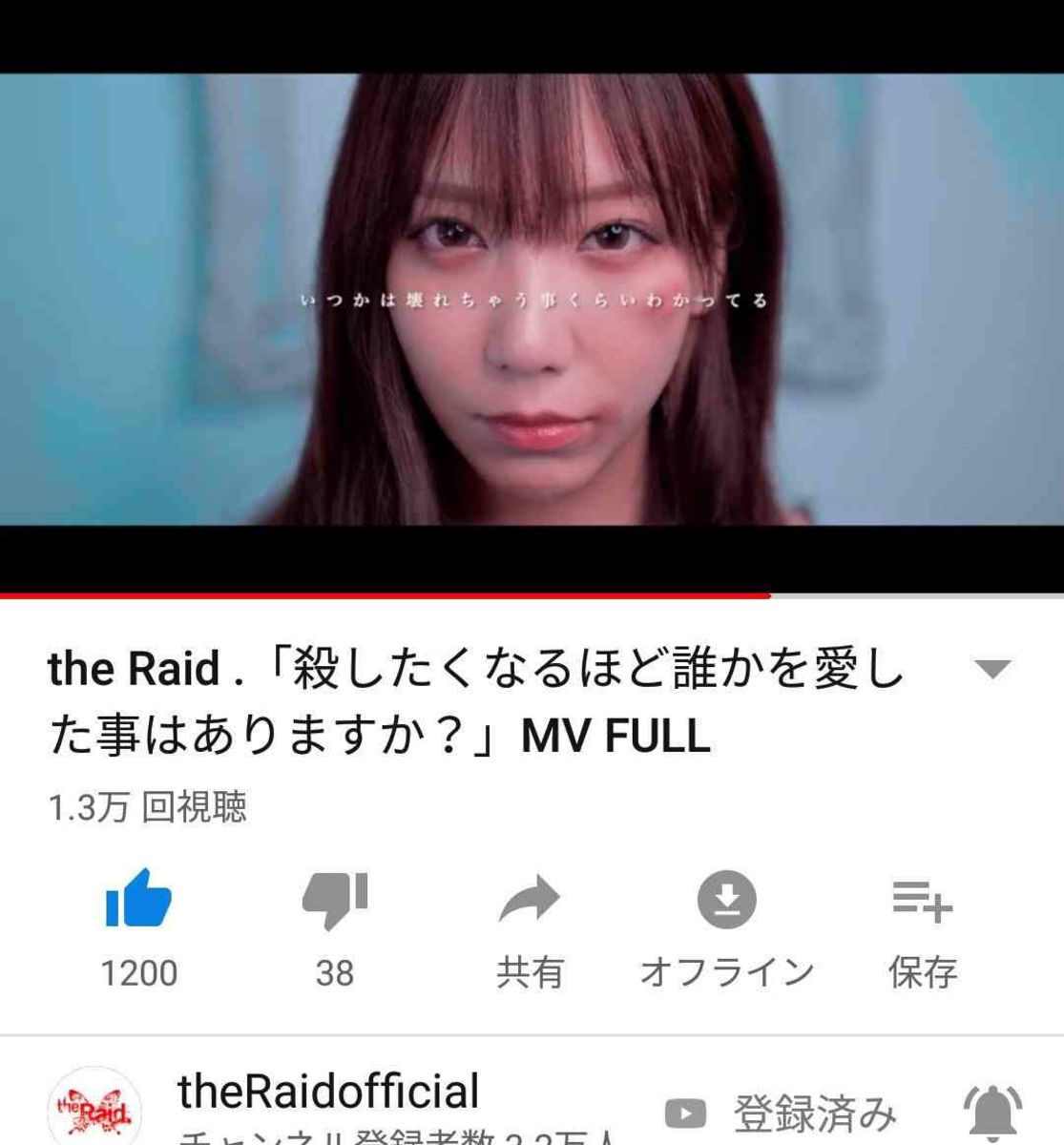Download video with オフライン button
The width and height of the screenshot is (1064, 1145).
coord(726,900)
